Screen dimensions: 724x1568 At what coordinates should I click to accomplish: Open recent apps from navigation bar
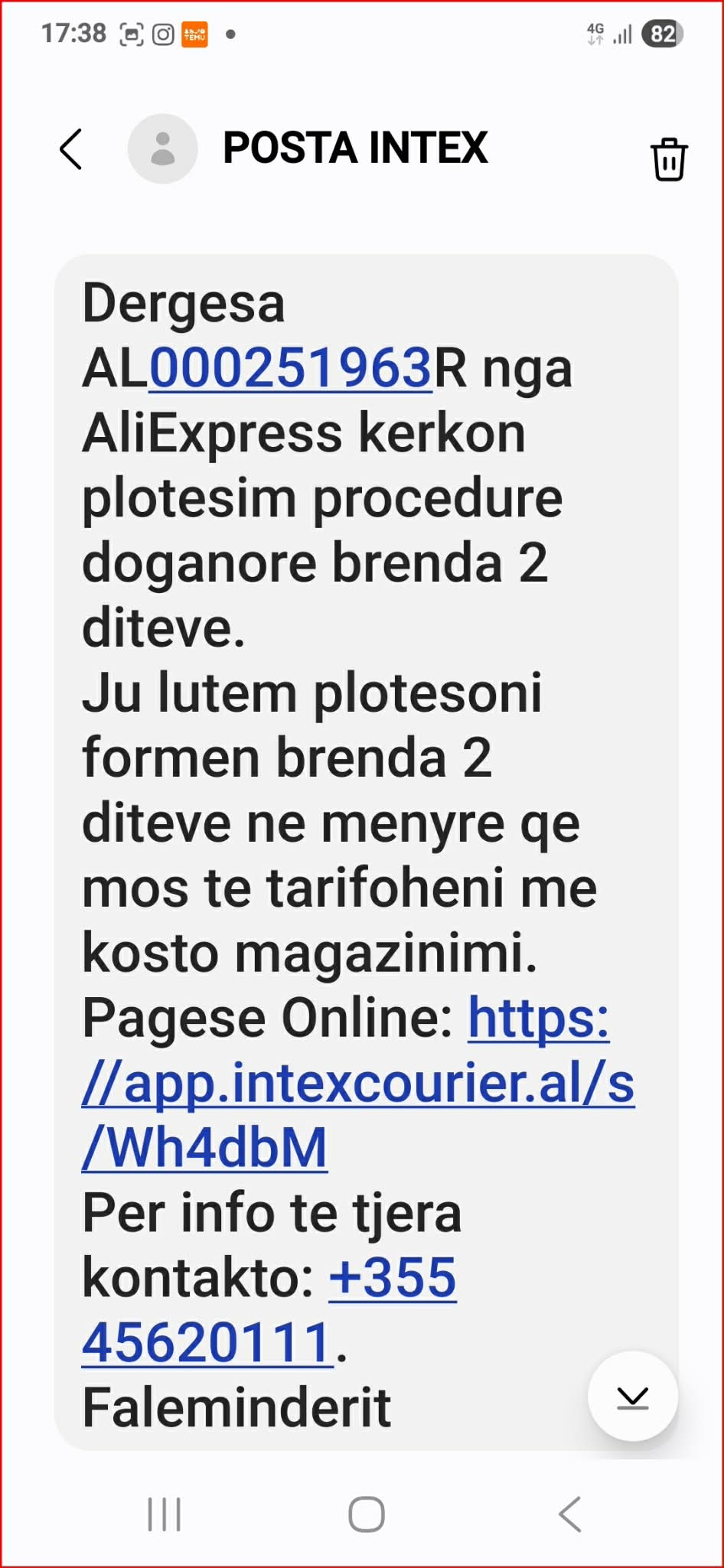[x=164, y=1514]
